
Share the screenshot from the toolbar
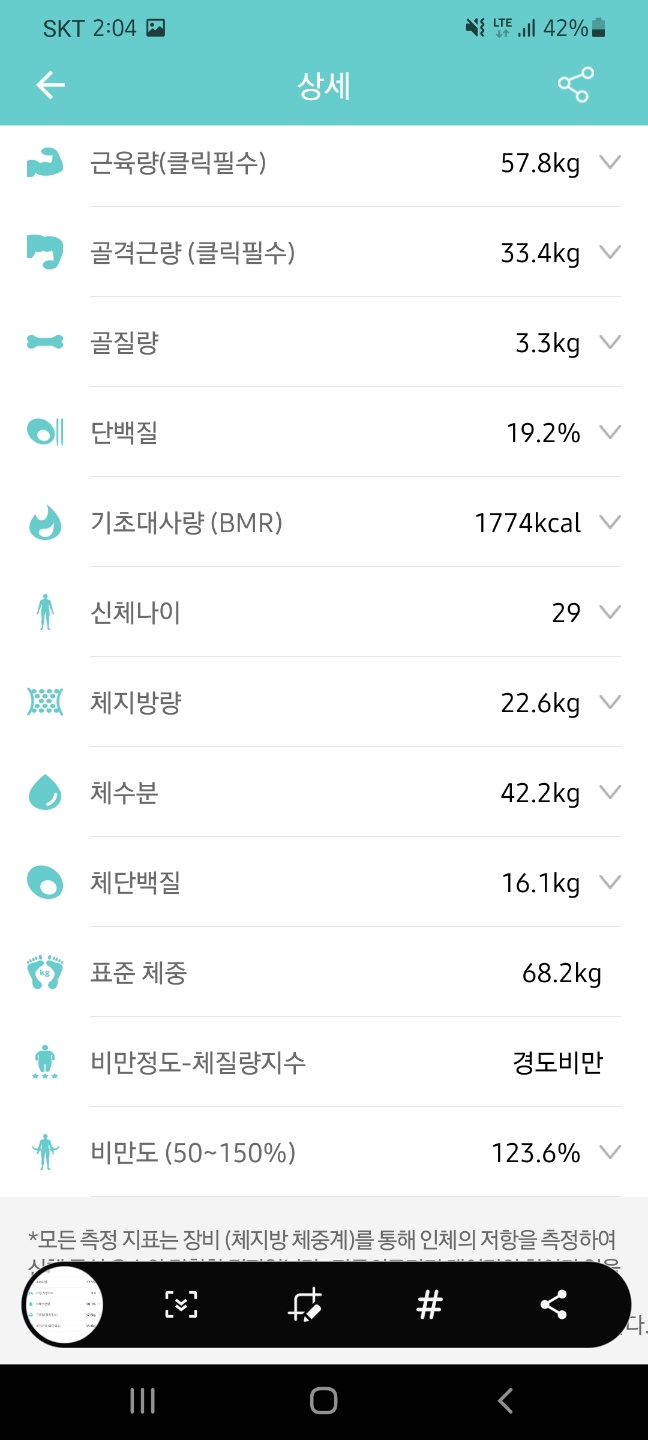click(x=553, y=1305)
